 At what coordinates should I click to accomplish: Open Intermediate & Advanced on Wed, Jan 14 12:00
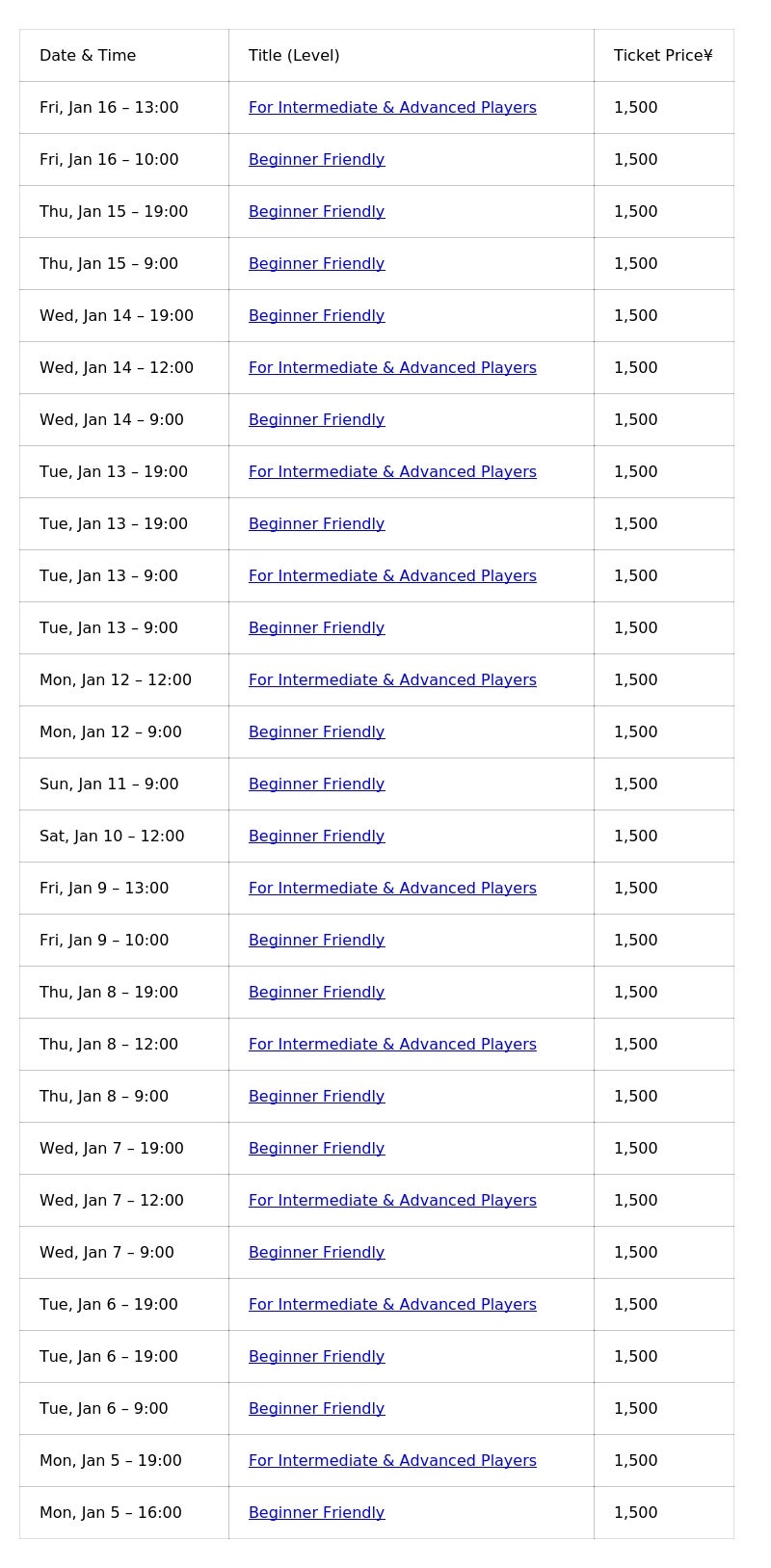click(x=392, y=368)
